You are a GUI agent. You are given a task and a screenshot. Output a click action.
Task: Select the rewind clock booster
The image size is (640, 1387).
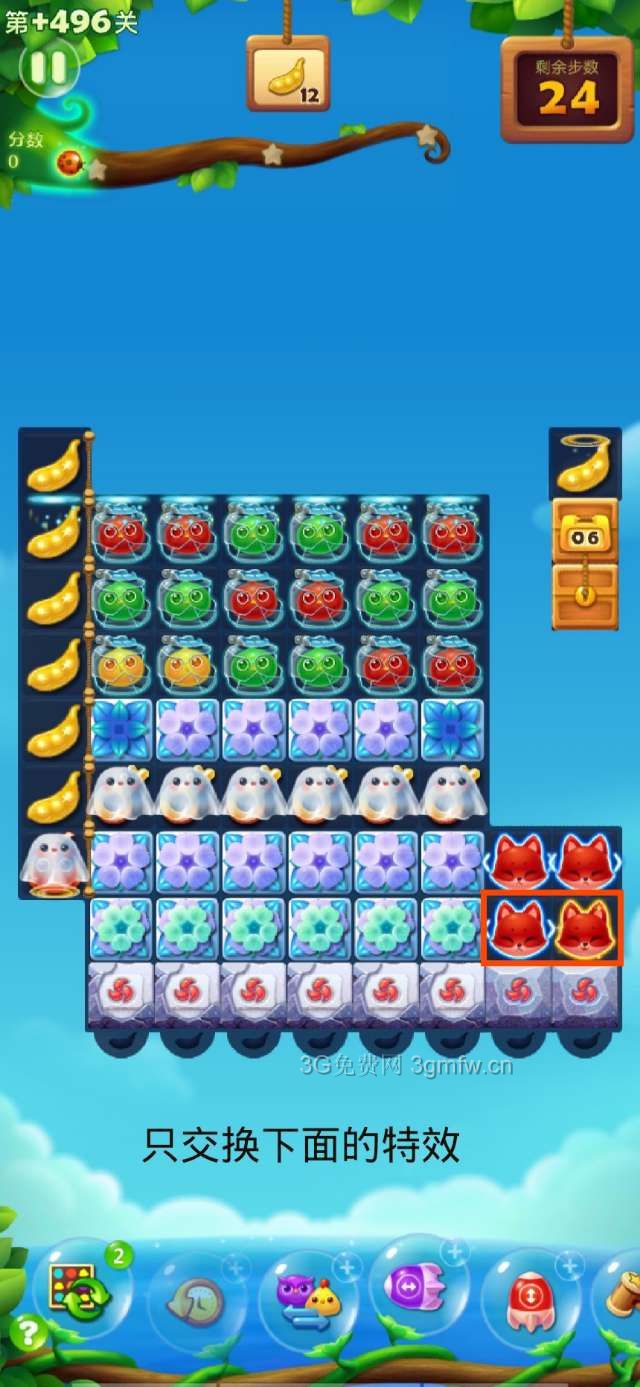click(197, 1300)
